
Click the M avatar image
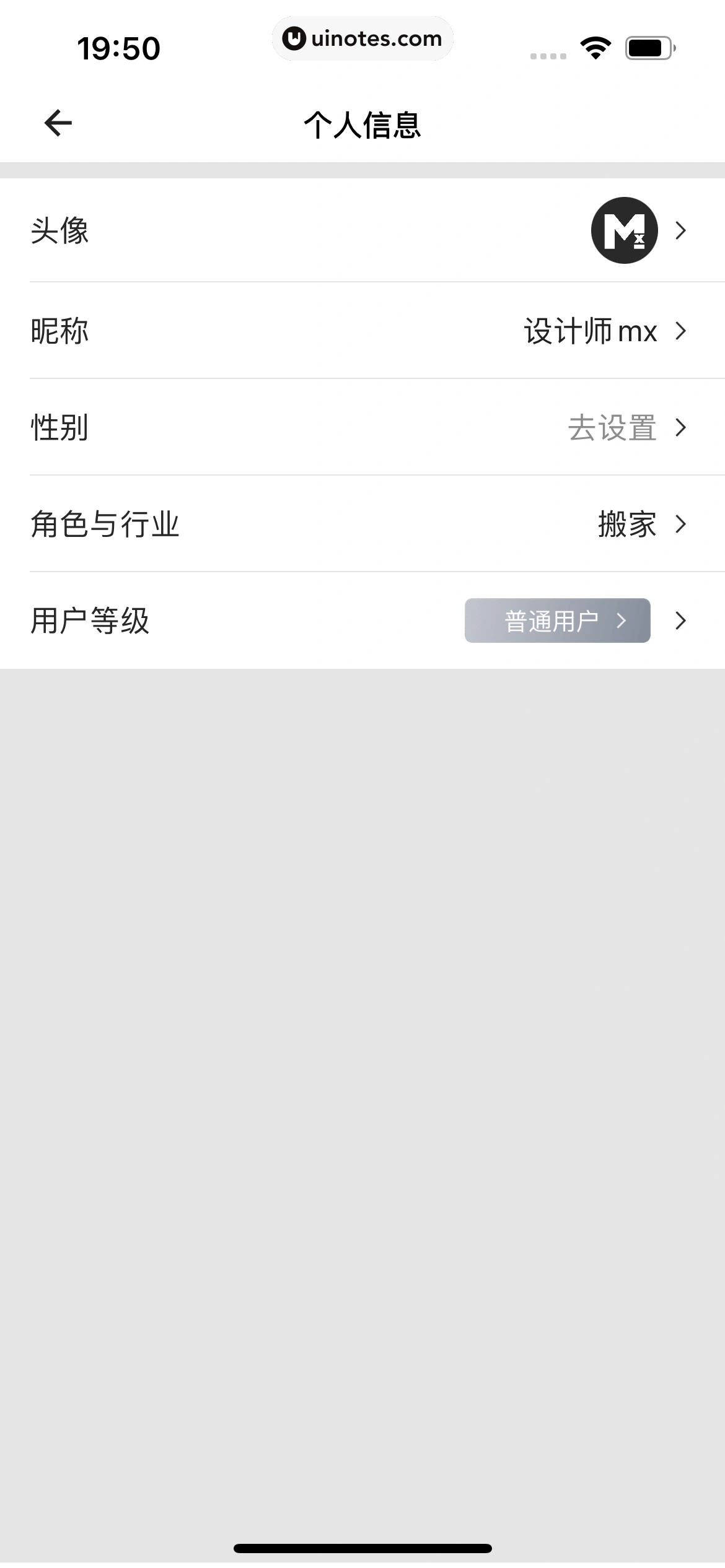point(625,230)
